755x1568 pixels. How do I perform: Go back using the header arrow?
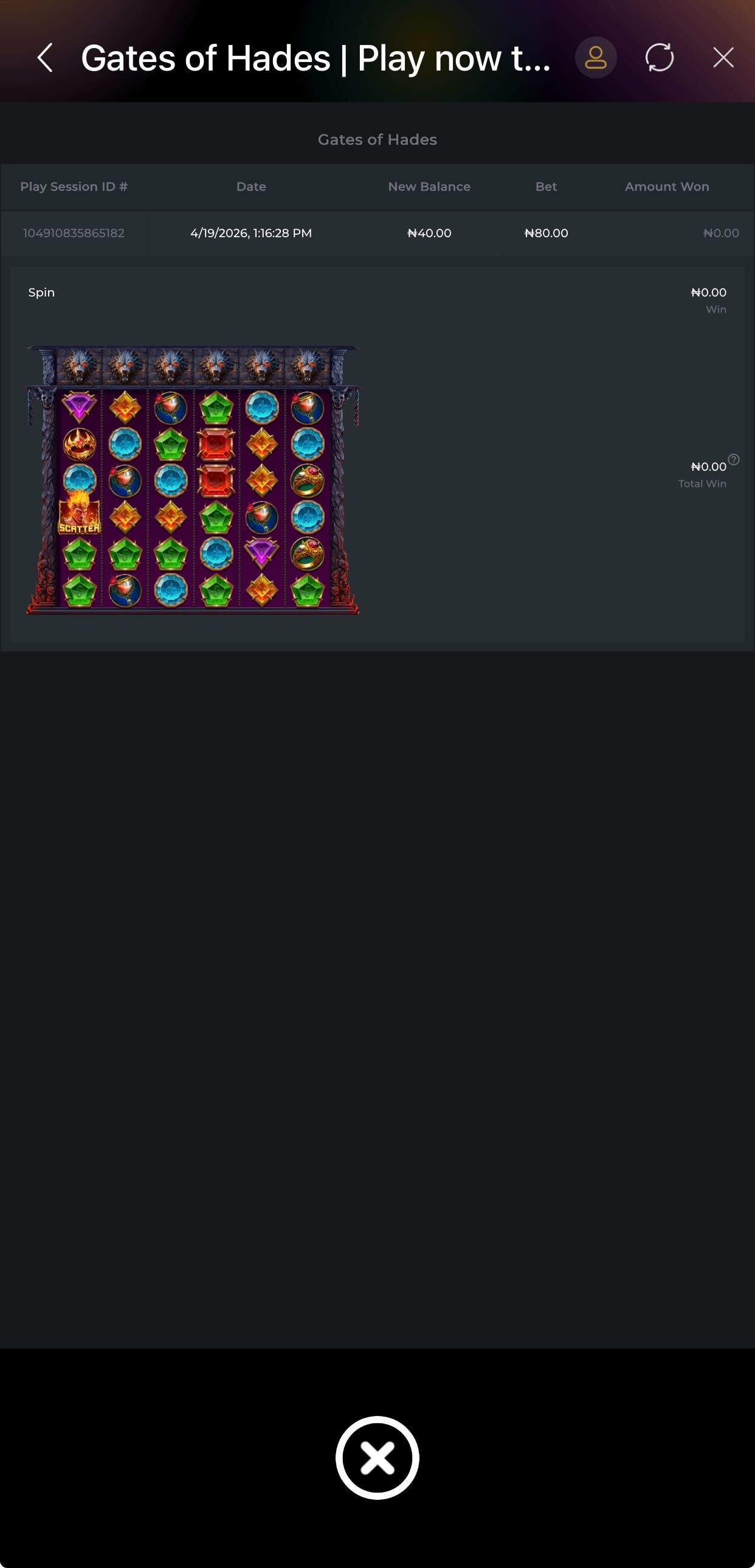(x=45, y=58)
